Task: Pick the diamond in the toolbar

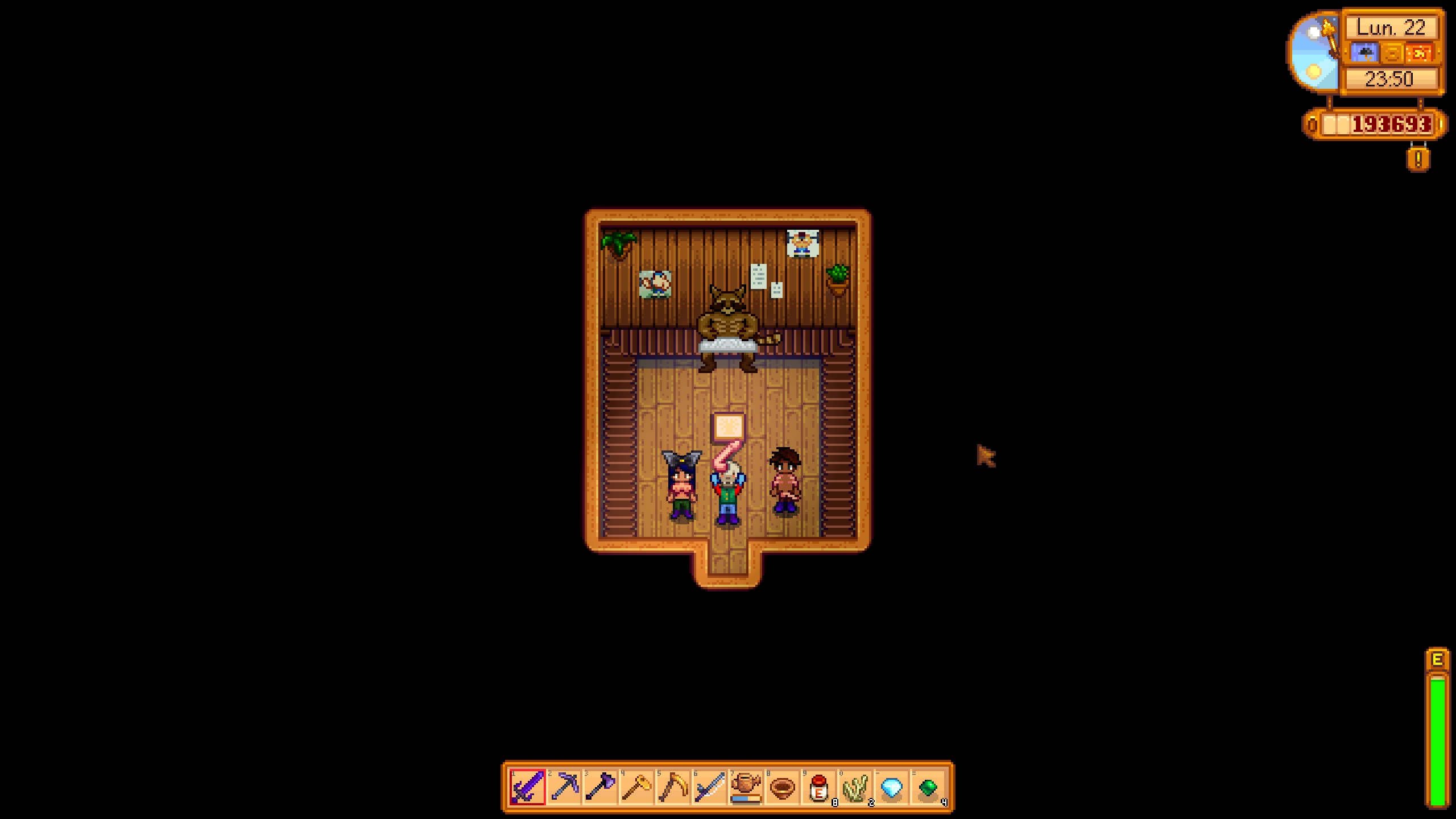Action: tap(891, 787)
